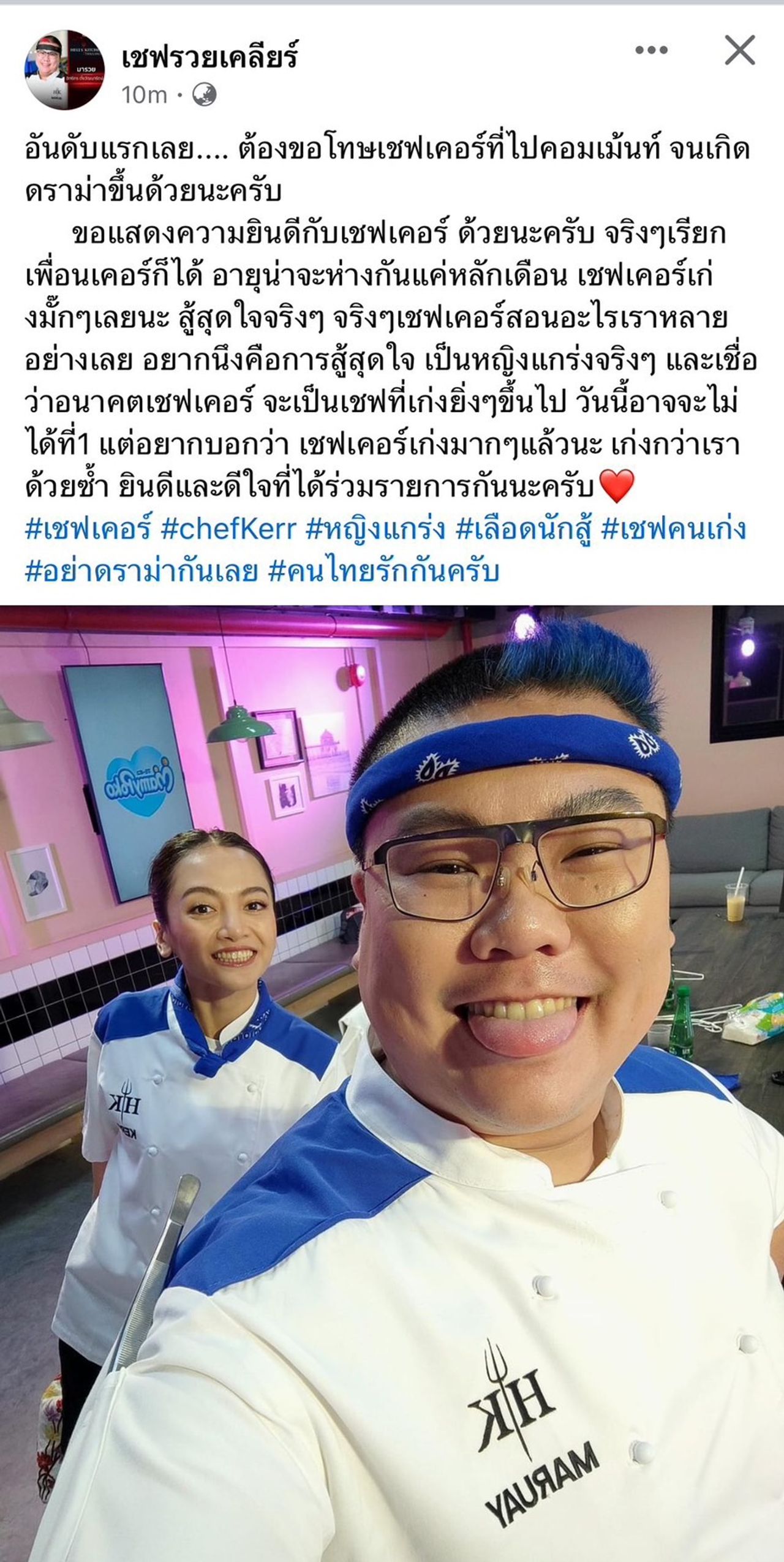This screenshot has width=784, height=1562.
Task: Open hashtag #คนไทยรักกันครับ
Action: coord(384,571)
